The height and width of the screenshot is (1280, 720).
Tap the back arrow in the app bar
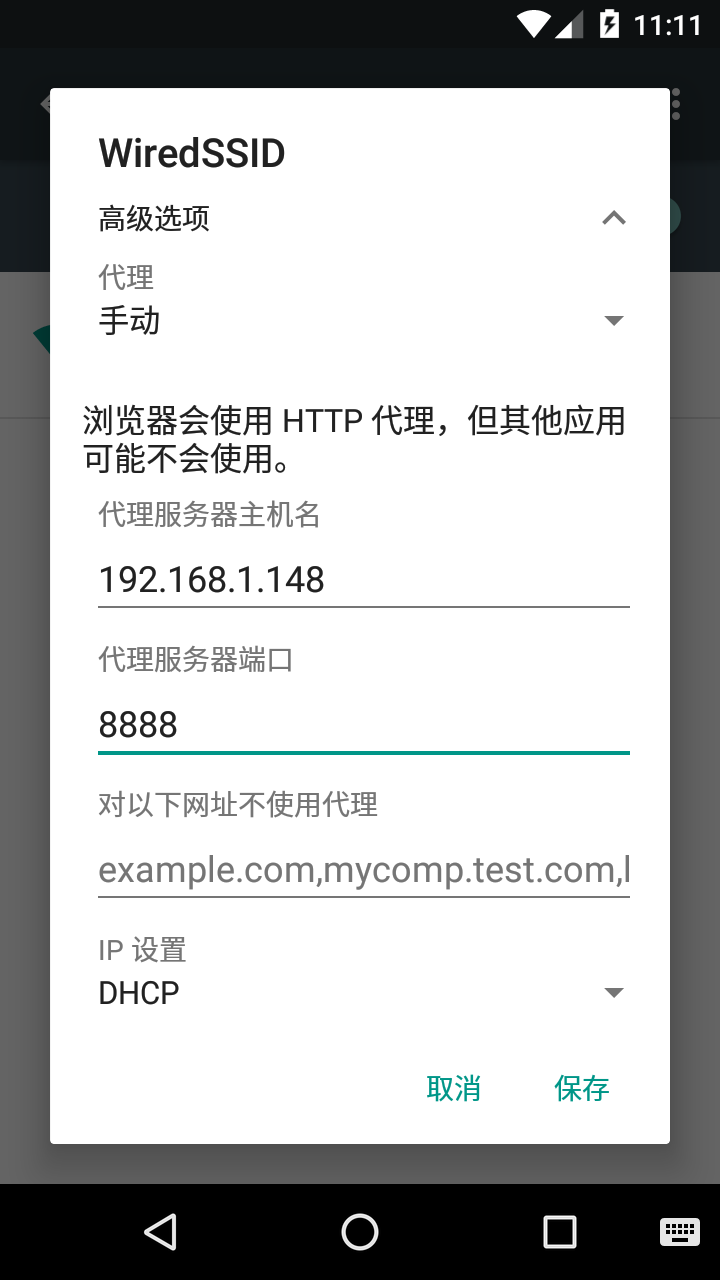(x=43, y=102)
